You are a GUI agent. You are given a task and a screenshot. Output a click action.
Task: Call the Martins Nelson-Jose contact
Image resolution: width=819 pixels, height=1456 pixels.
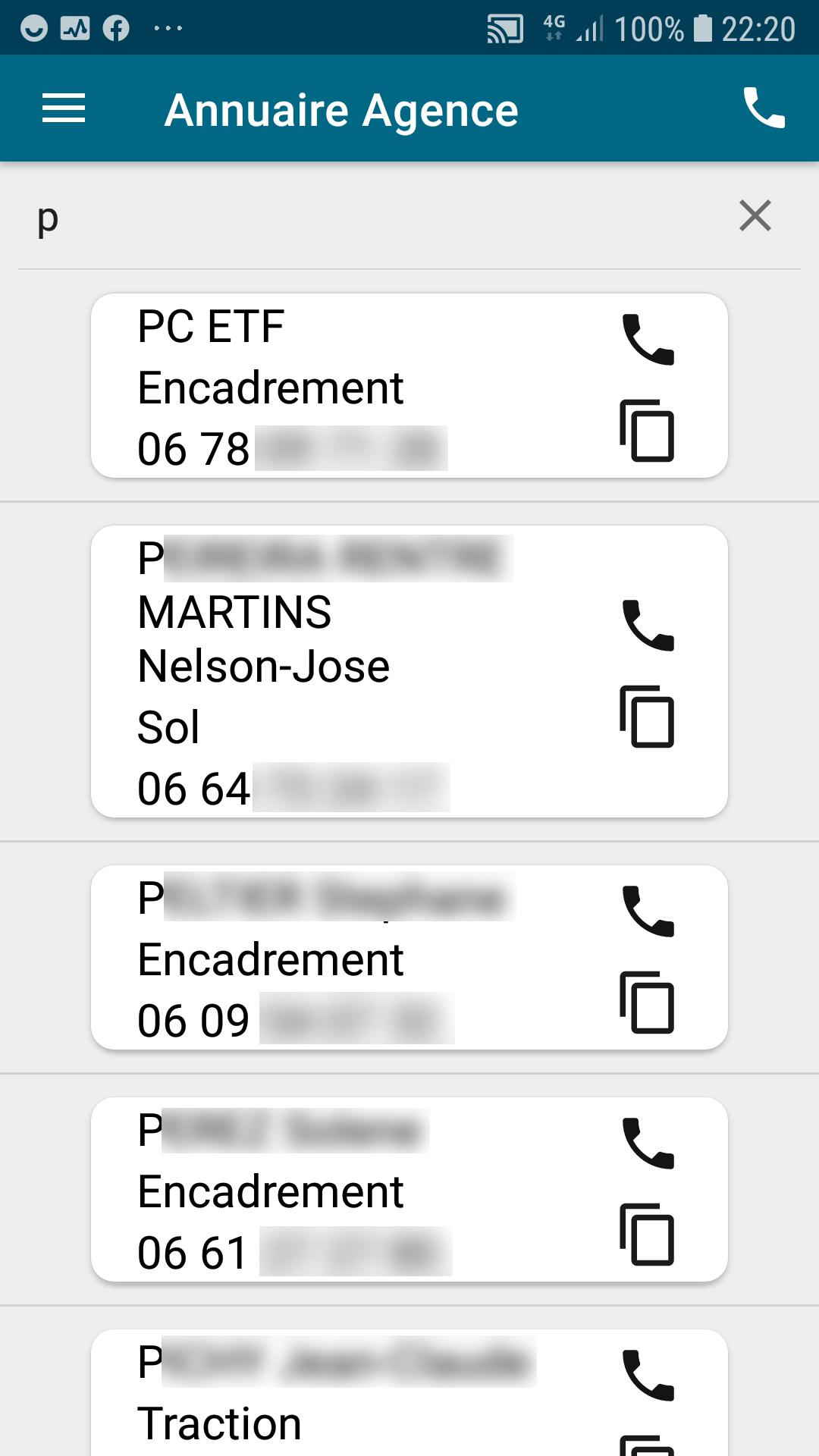point(648,626)
